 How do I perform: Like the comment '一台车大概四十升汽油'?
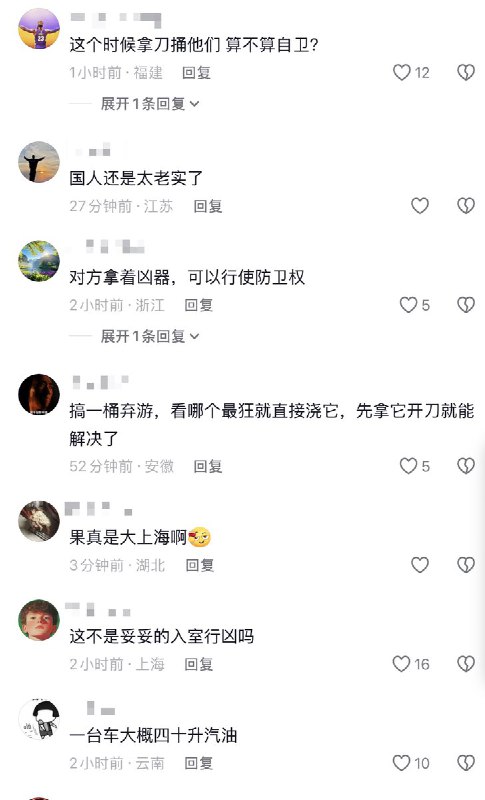pyautogui.click(x=402, y=763)
